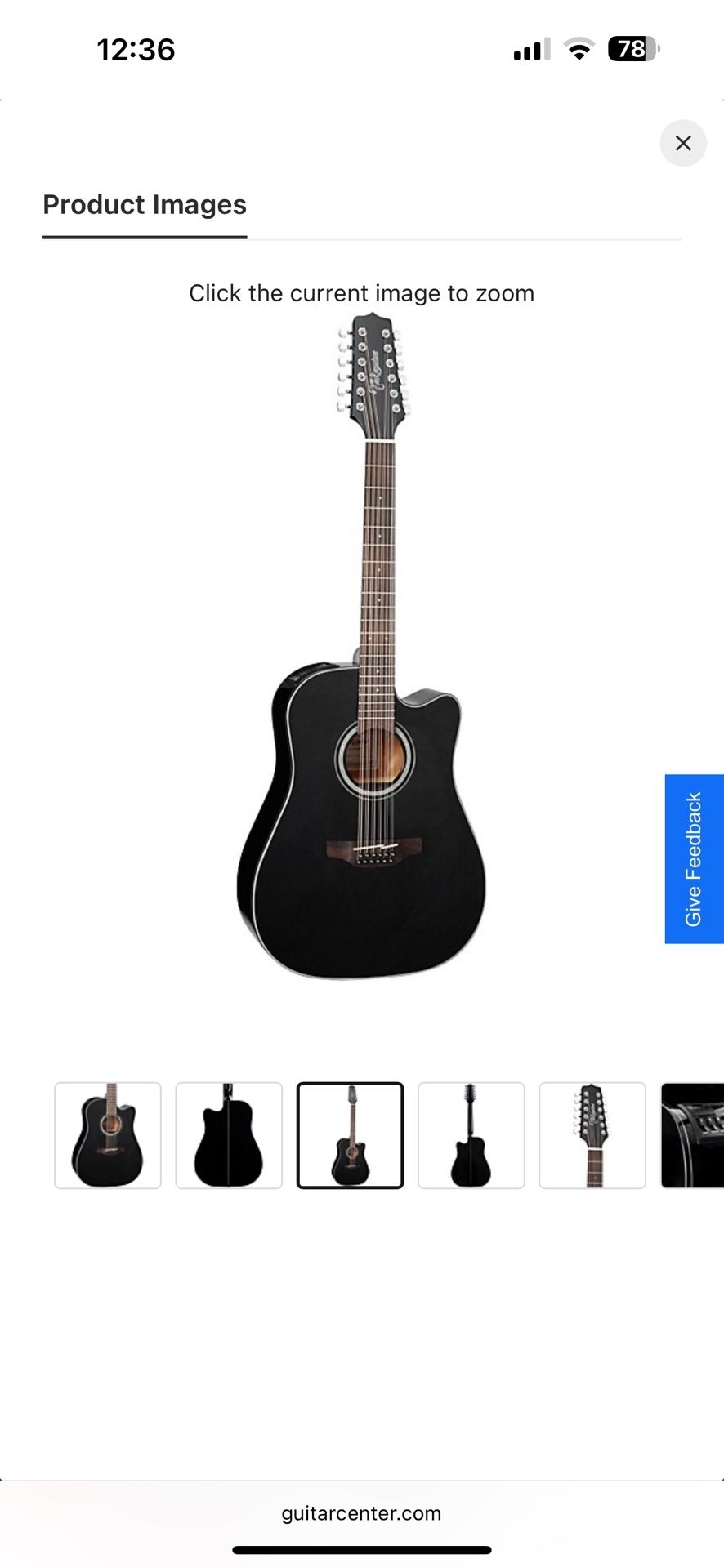Close the product images viewer
The width and height of the screenshot is (724, 1568).
[x=683, y=144]
